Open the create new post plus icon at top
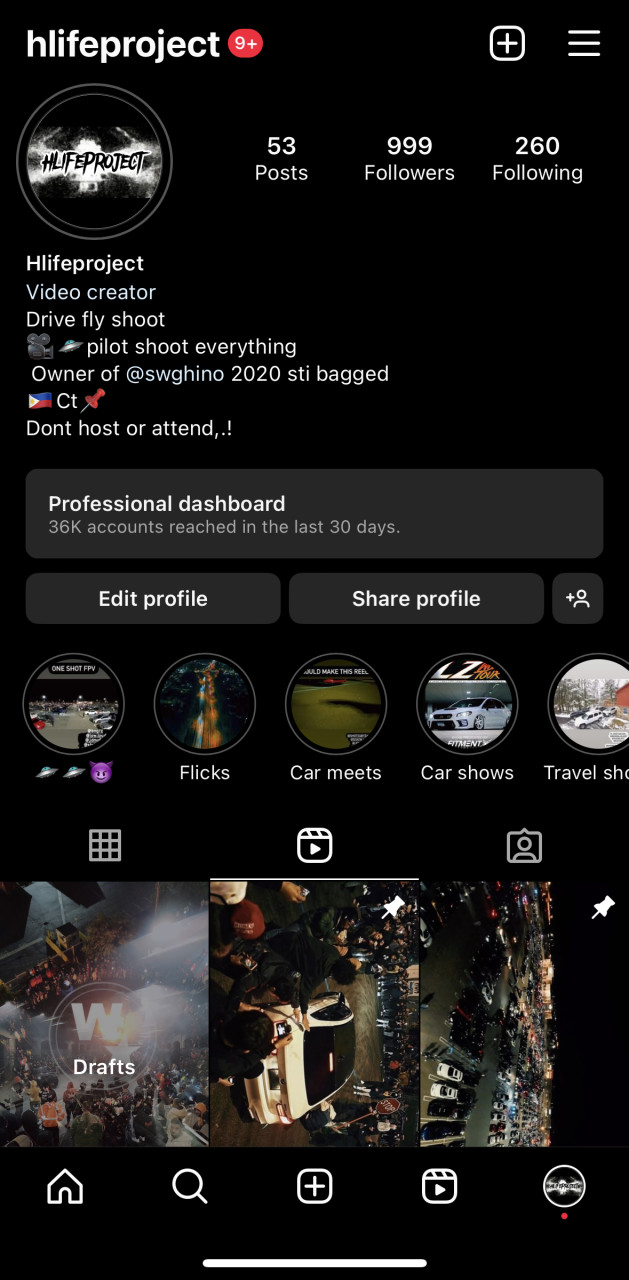This screenshot has width=629, height=1280. [507, 43]
